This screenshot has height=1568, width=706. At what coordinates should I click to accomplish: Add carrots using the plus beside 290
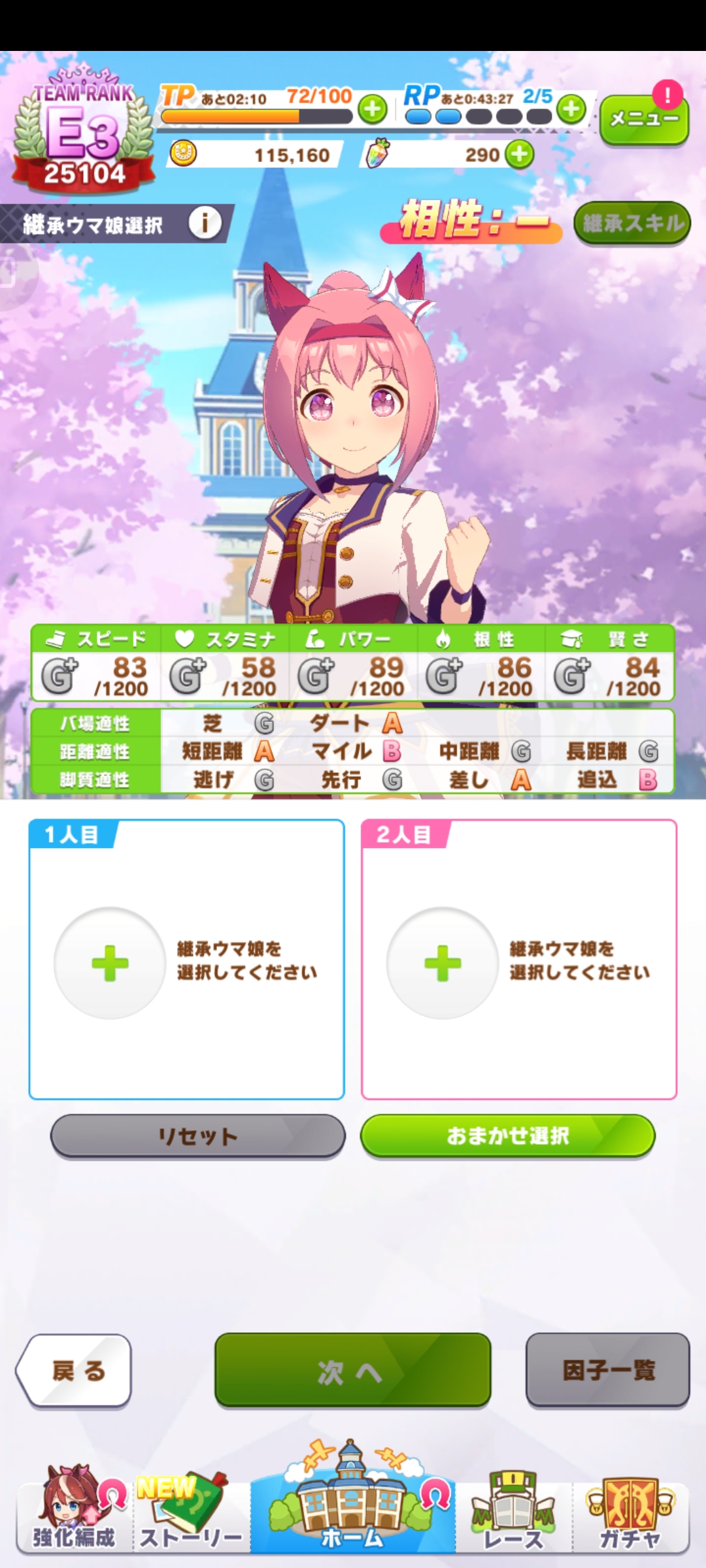pos(520,155)
